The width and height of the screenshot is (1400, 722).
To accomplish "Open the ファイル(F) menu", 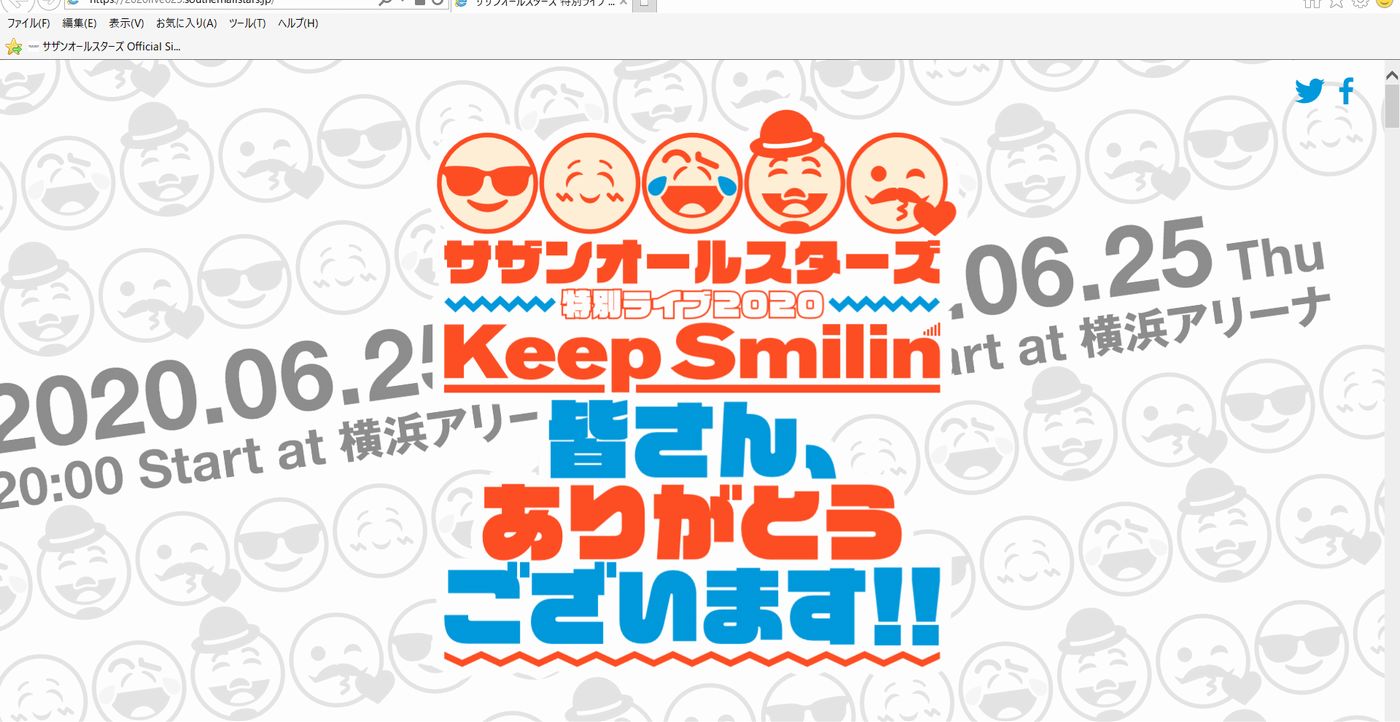I will [x=28, y=23].
